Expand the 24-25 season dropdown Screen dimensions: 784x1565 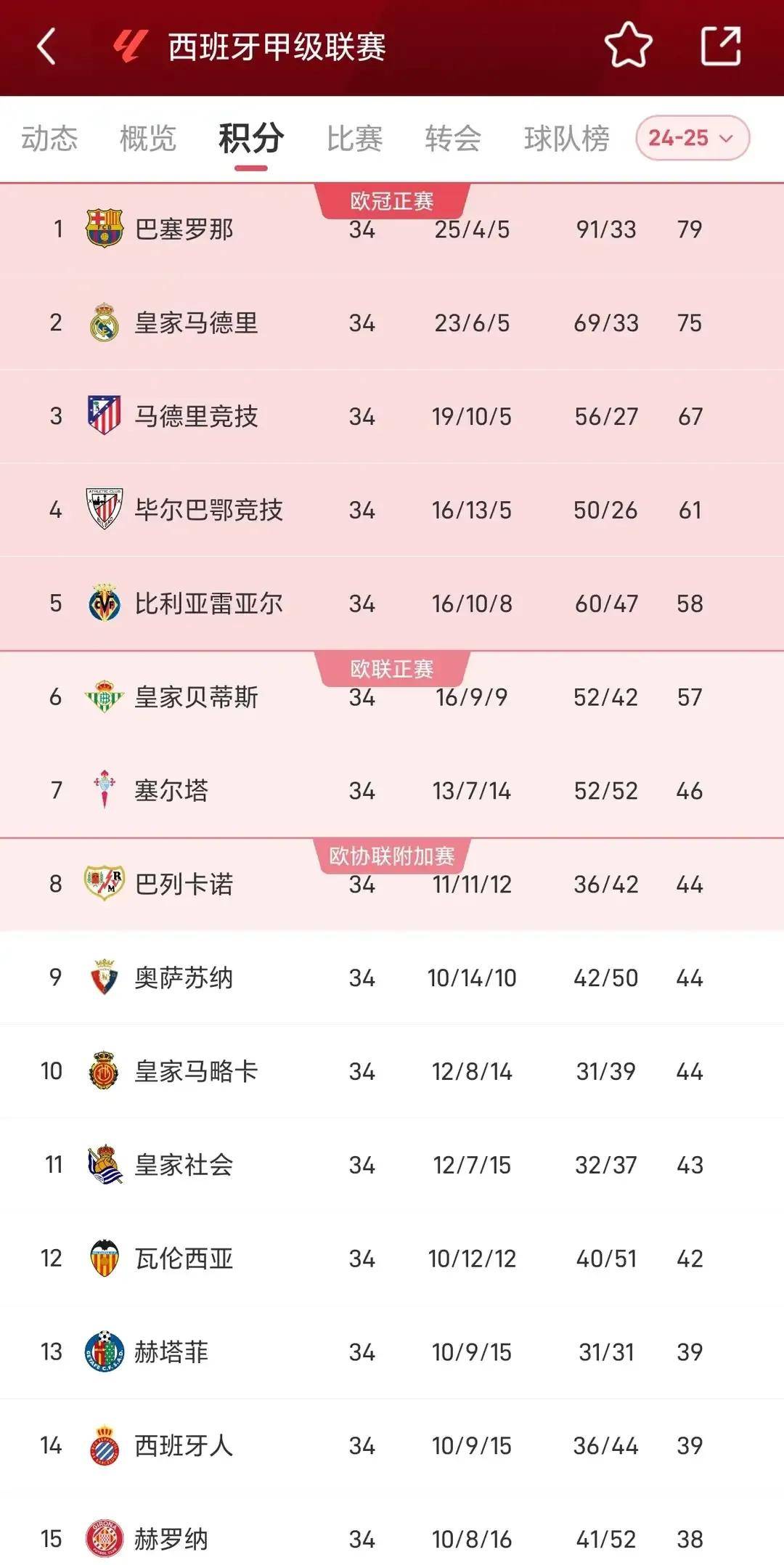click(692, 138)
